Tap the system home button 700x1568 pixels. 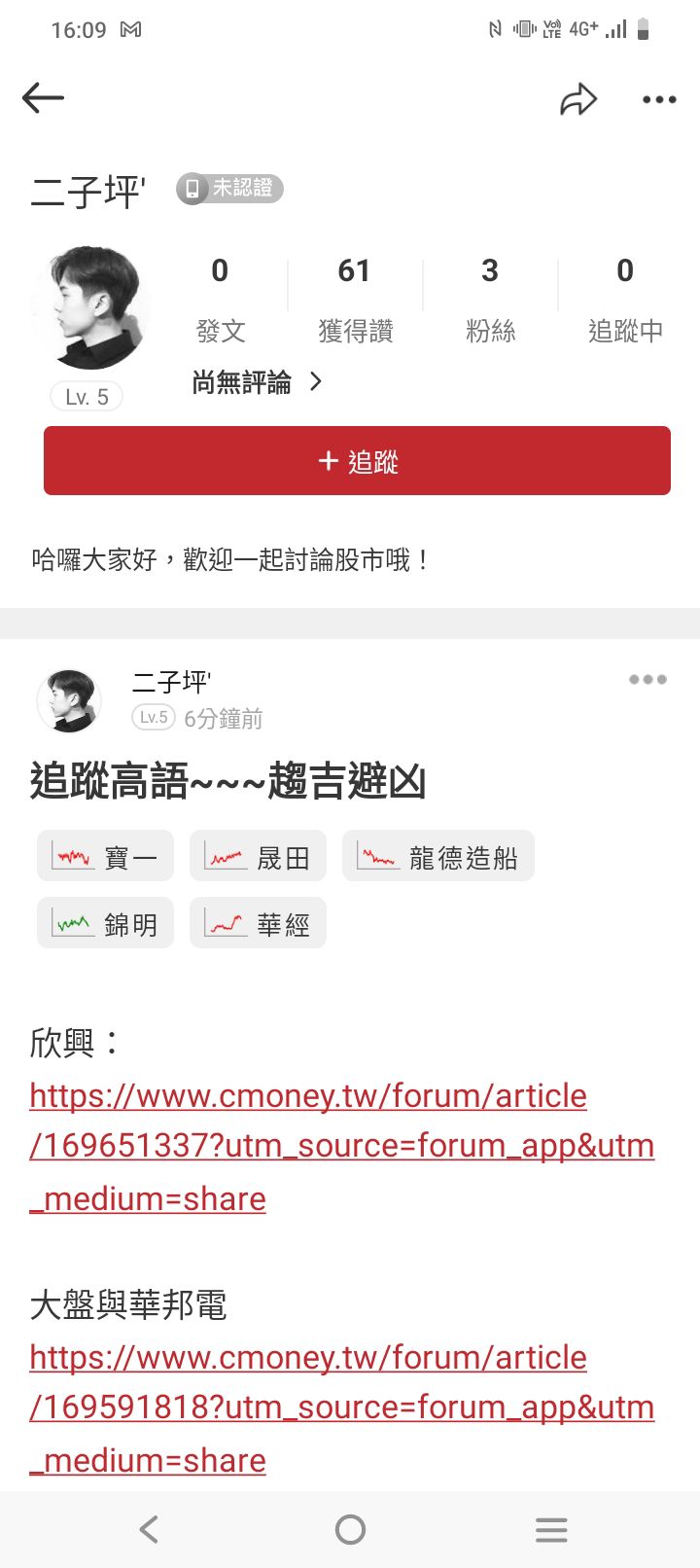(x=350, y=1530)
